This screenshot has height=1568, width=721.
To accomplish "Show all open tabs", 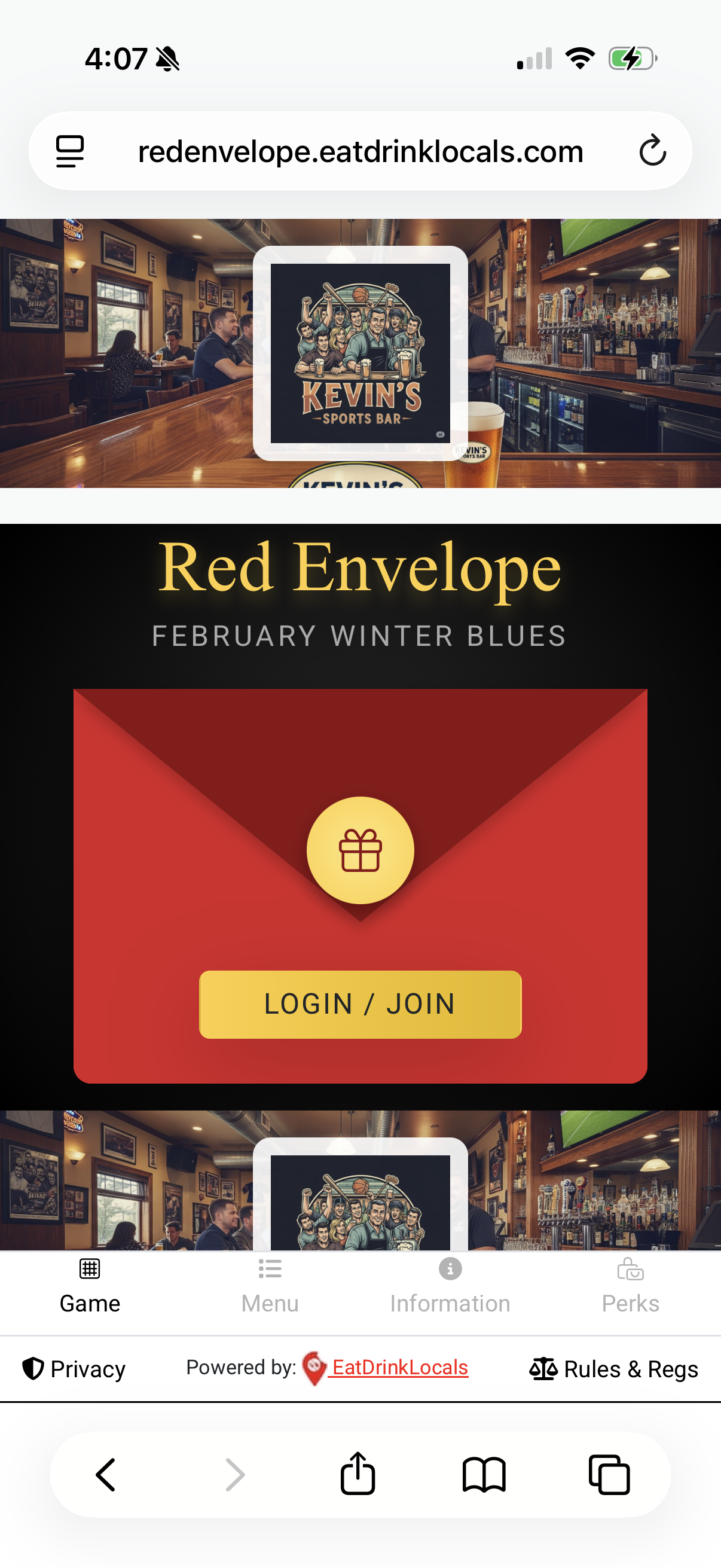I will click(609, 1475).
